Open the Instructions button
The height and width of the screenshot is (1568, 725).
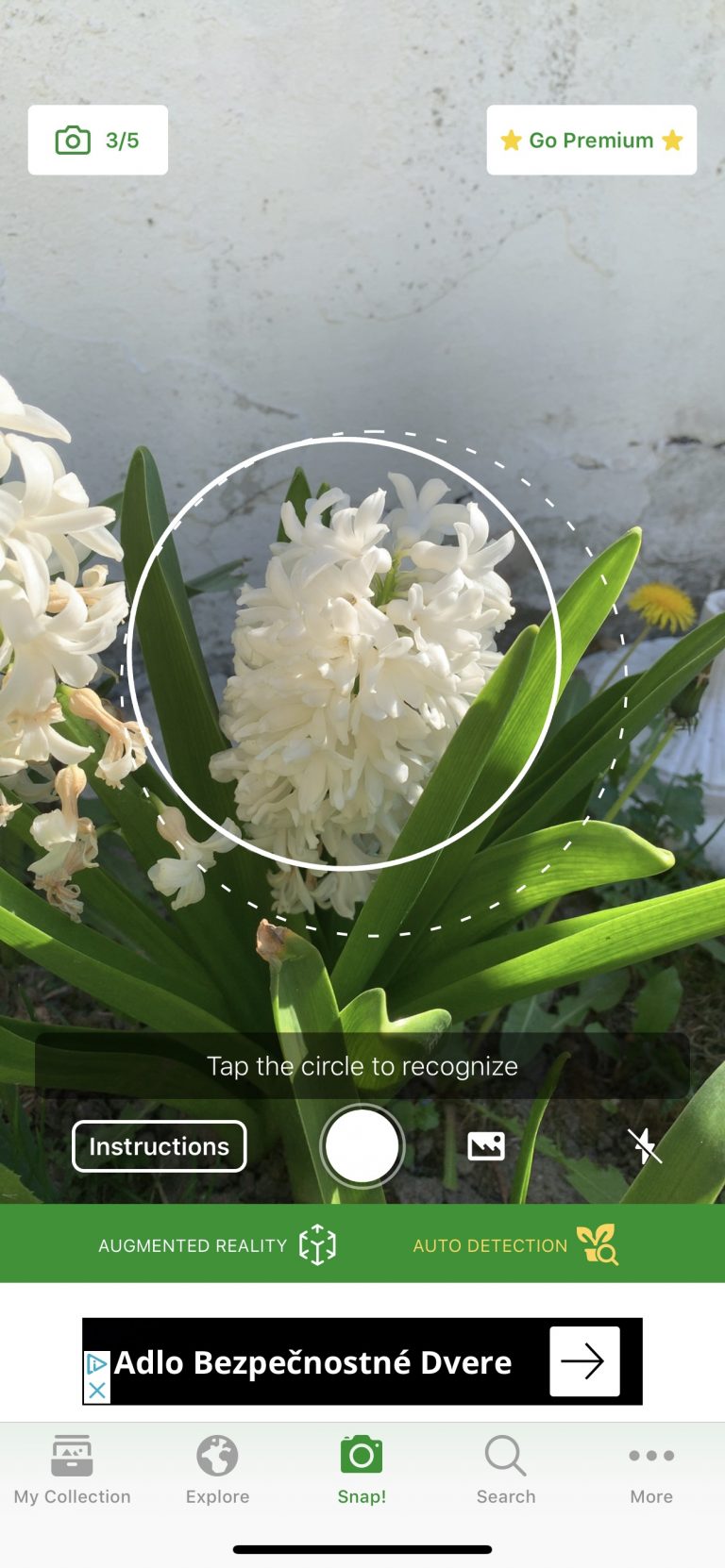point(159,1146)
